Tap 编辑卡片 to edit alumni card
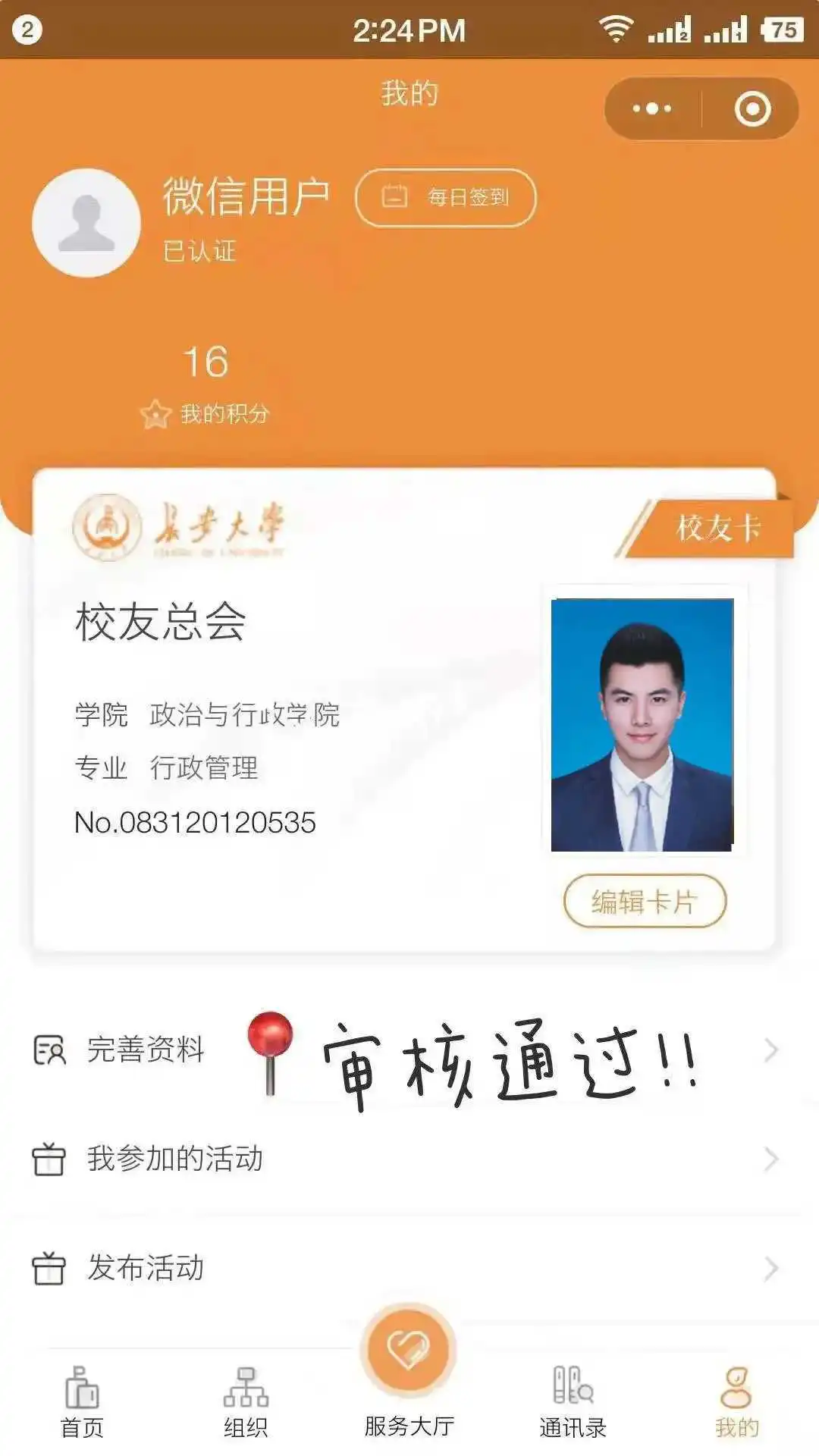819x1456 pixels. pos(645,902)
